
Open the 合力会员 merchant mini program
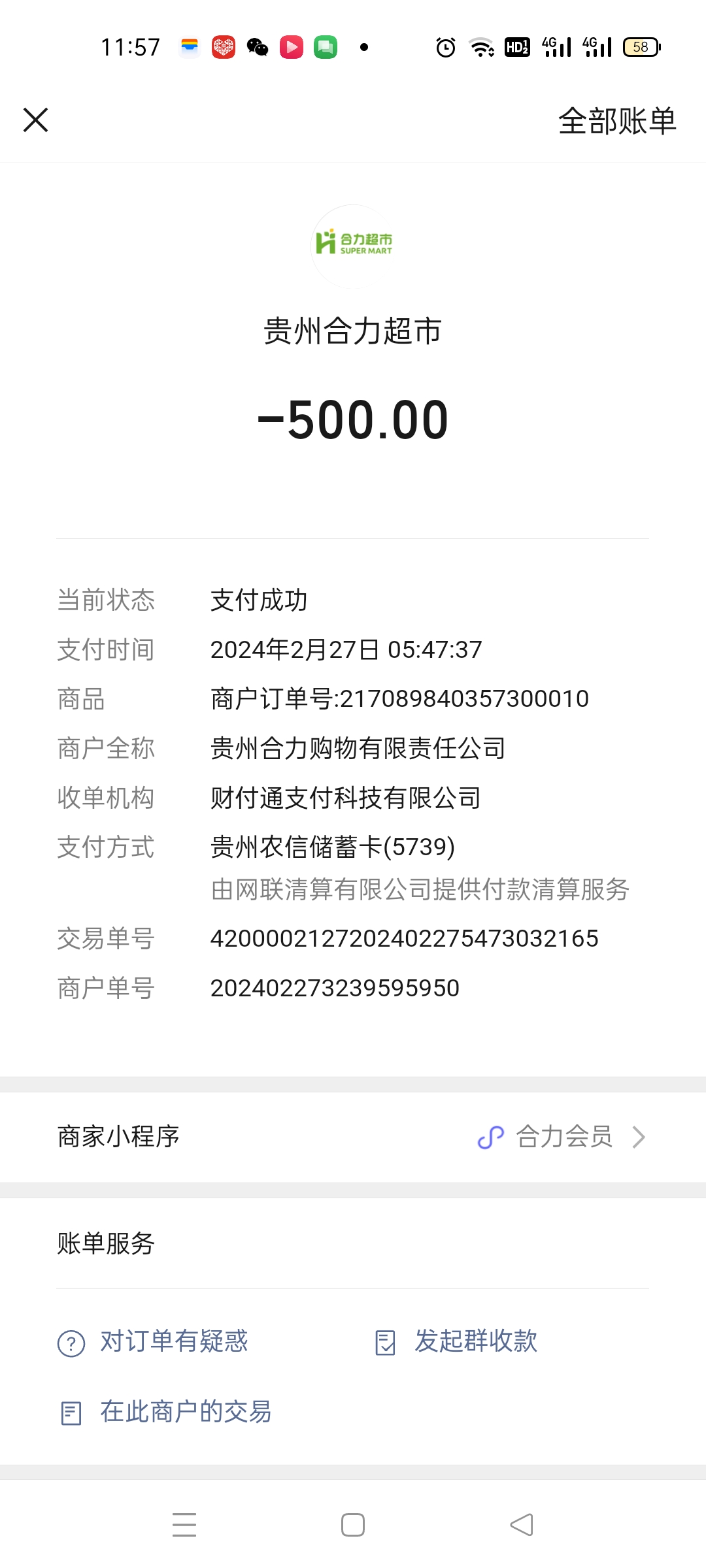pyautogui.click(x=562, y=1137)
